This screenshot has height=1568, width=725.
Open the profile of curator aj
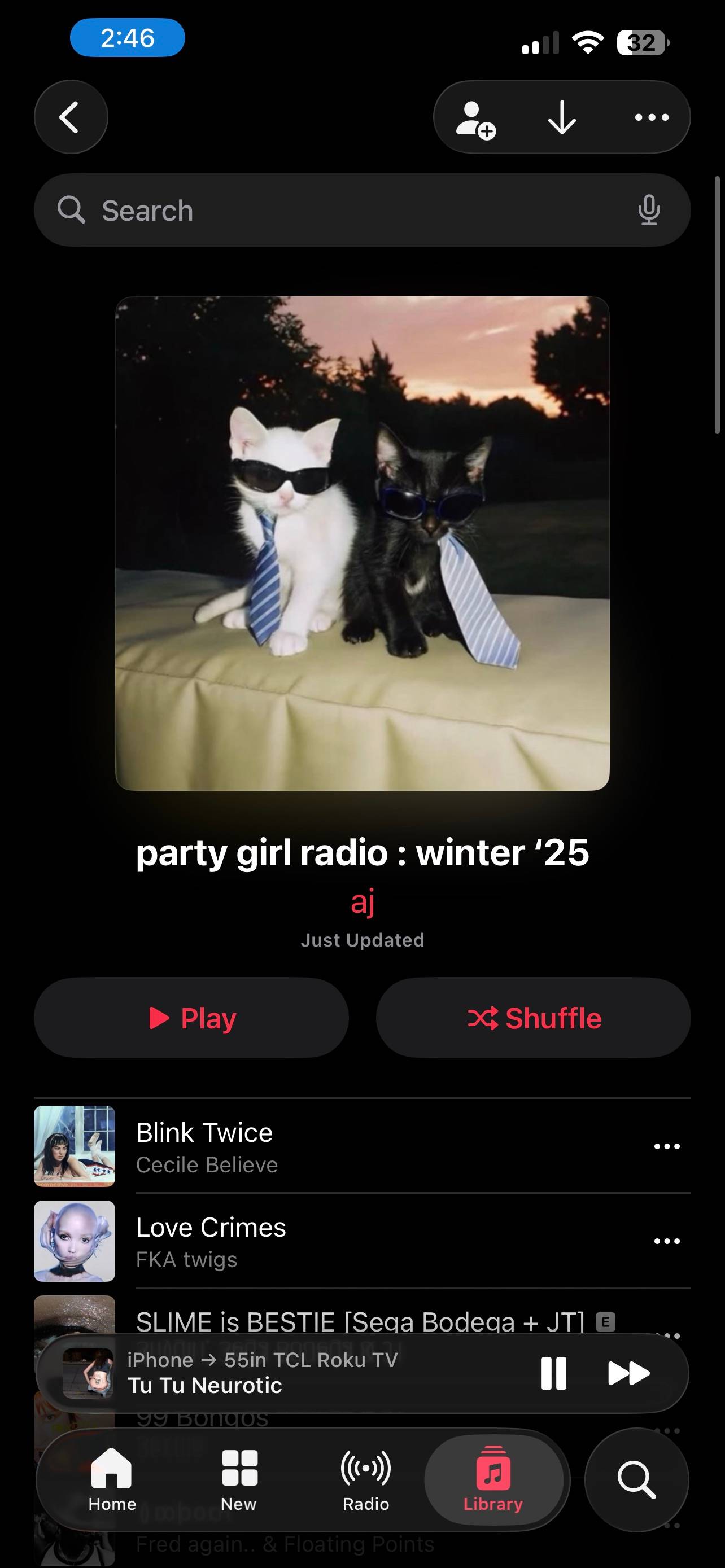(x=362, y=902)
